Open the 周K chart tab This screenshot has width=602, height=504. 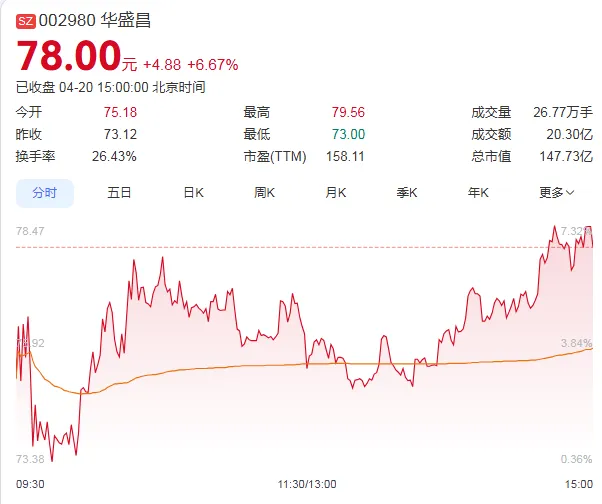[x=265, y=192]
